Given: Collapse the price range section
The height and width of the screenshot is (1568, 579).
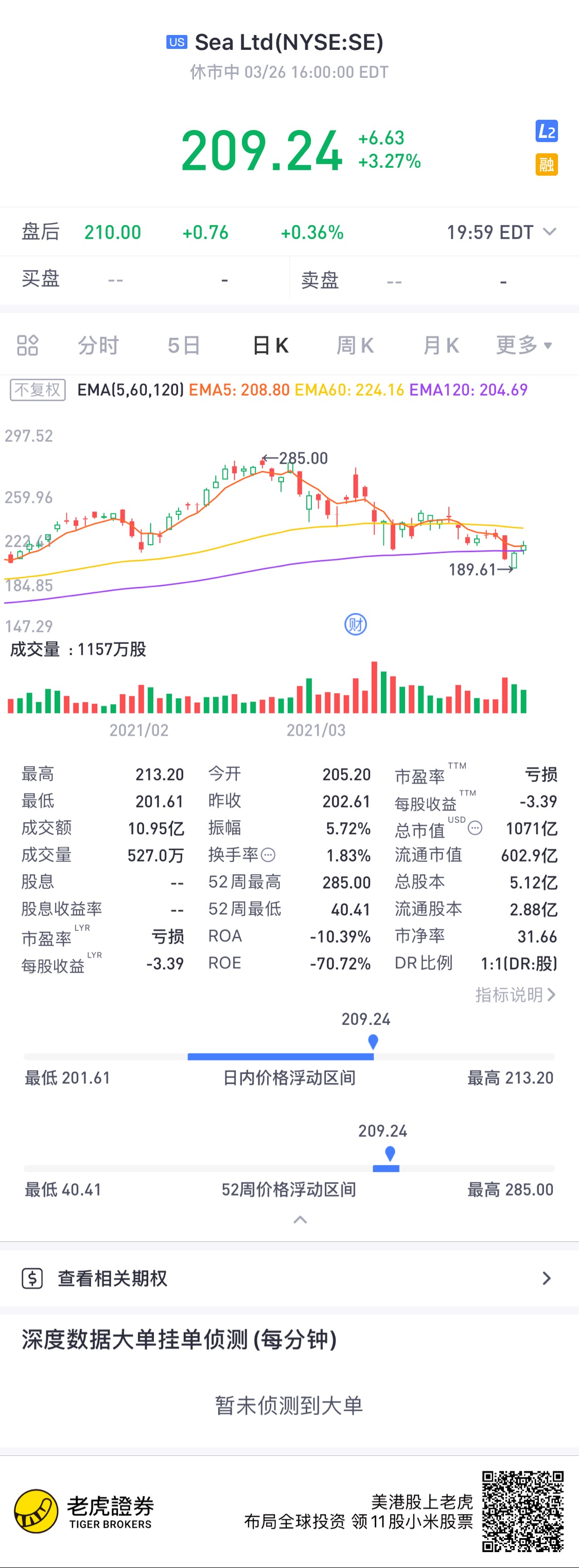Looking at the screenshot, I should [x=300, y=1220].
